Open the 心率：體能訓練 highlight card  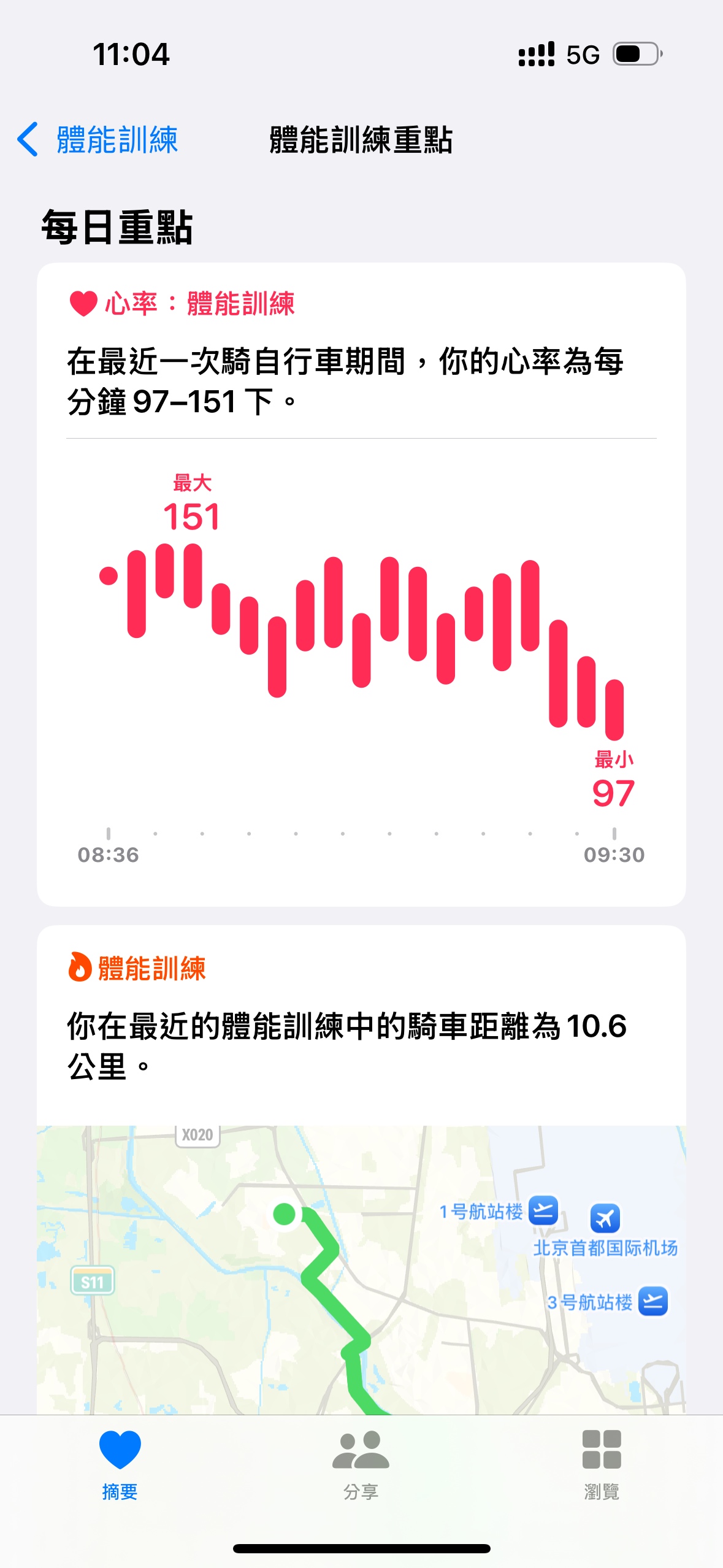[x=361, y=585]
